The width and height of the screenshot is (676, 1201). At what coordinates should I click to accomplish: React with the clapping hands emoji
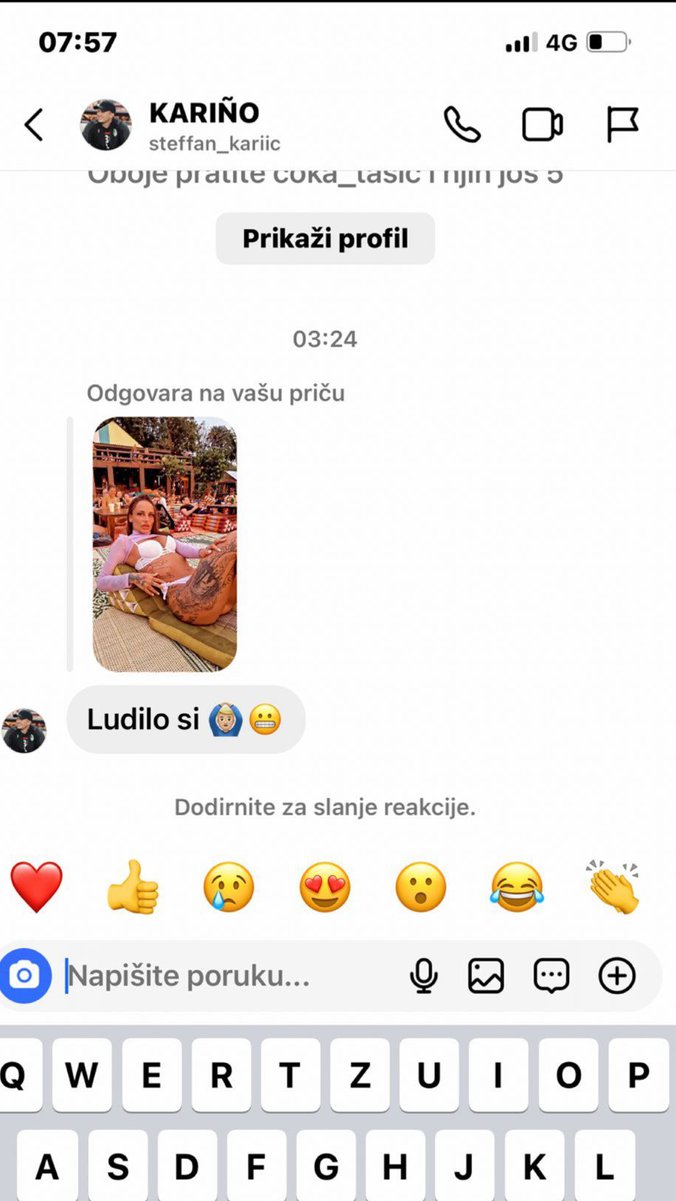[x=613, y=886]
